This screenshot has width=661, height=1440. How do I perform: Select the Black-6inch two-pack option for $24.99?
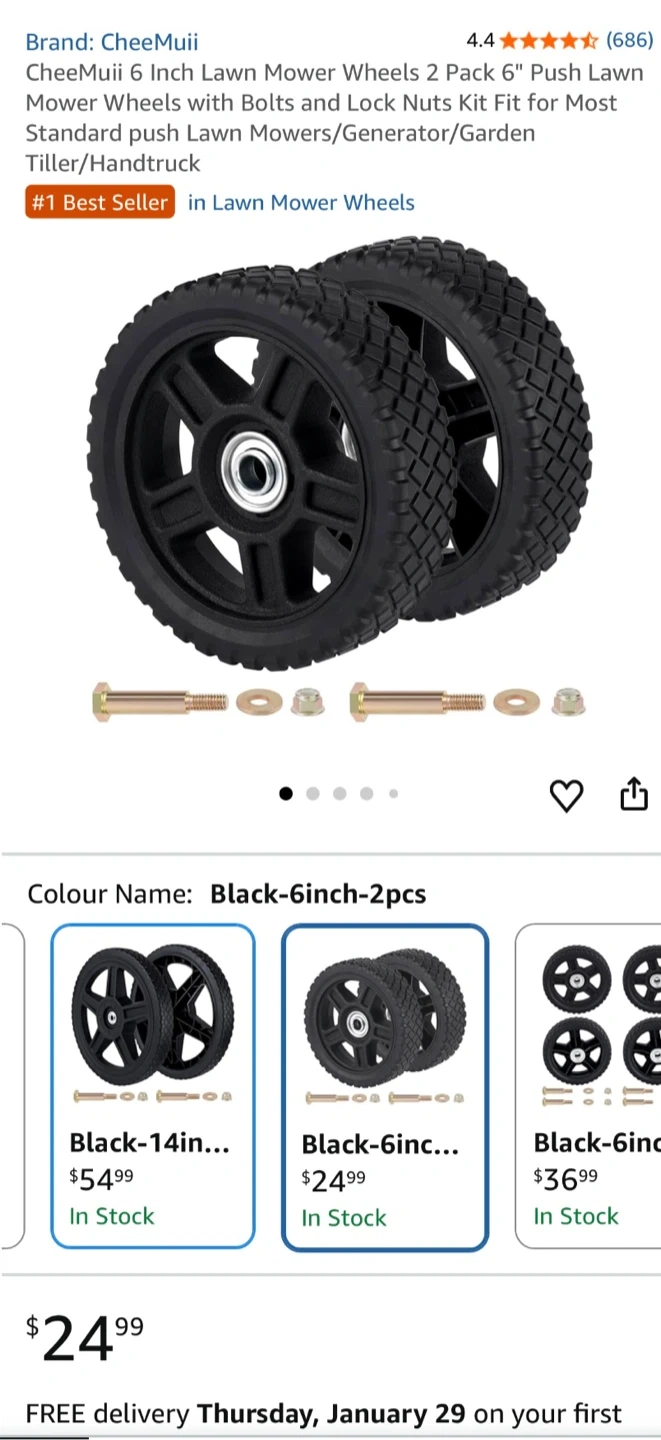(x=385, y=1087)
